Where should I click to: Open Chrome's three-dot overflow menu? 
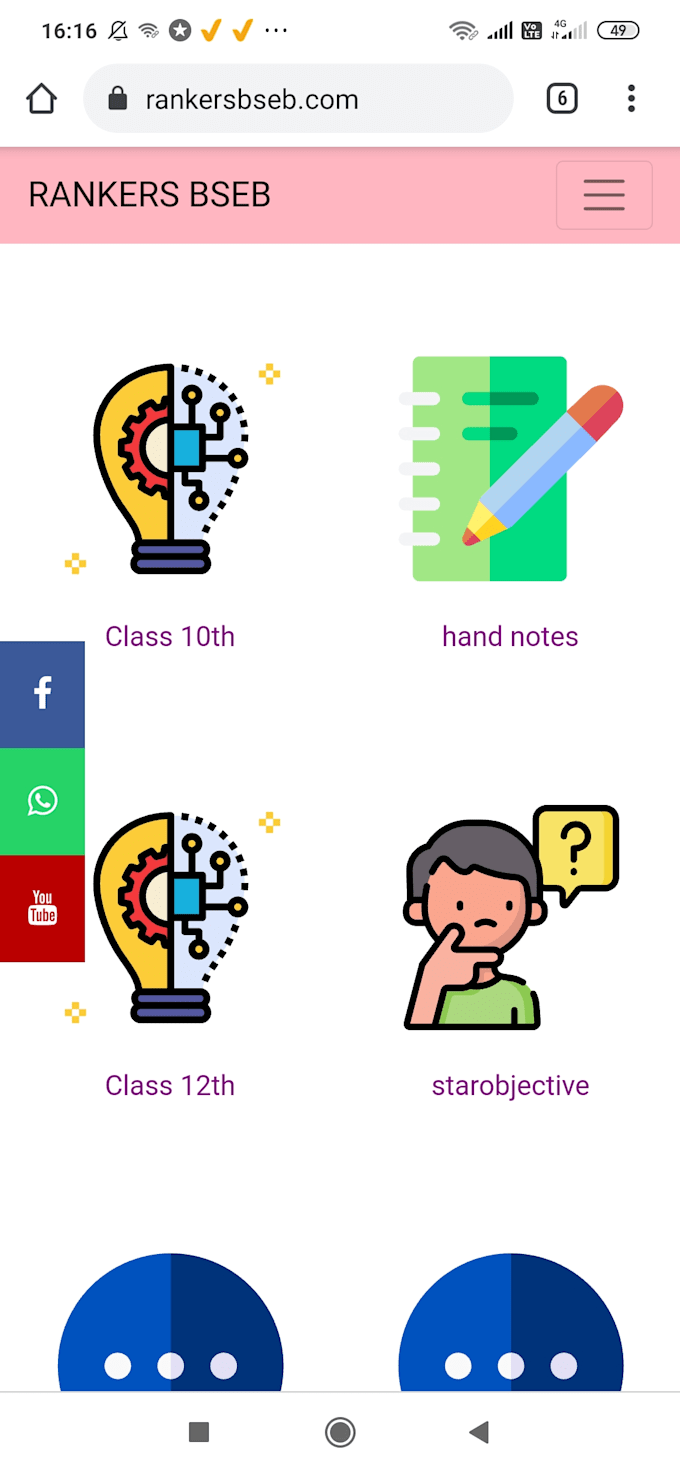click(x=631, y=98)
